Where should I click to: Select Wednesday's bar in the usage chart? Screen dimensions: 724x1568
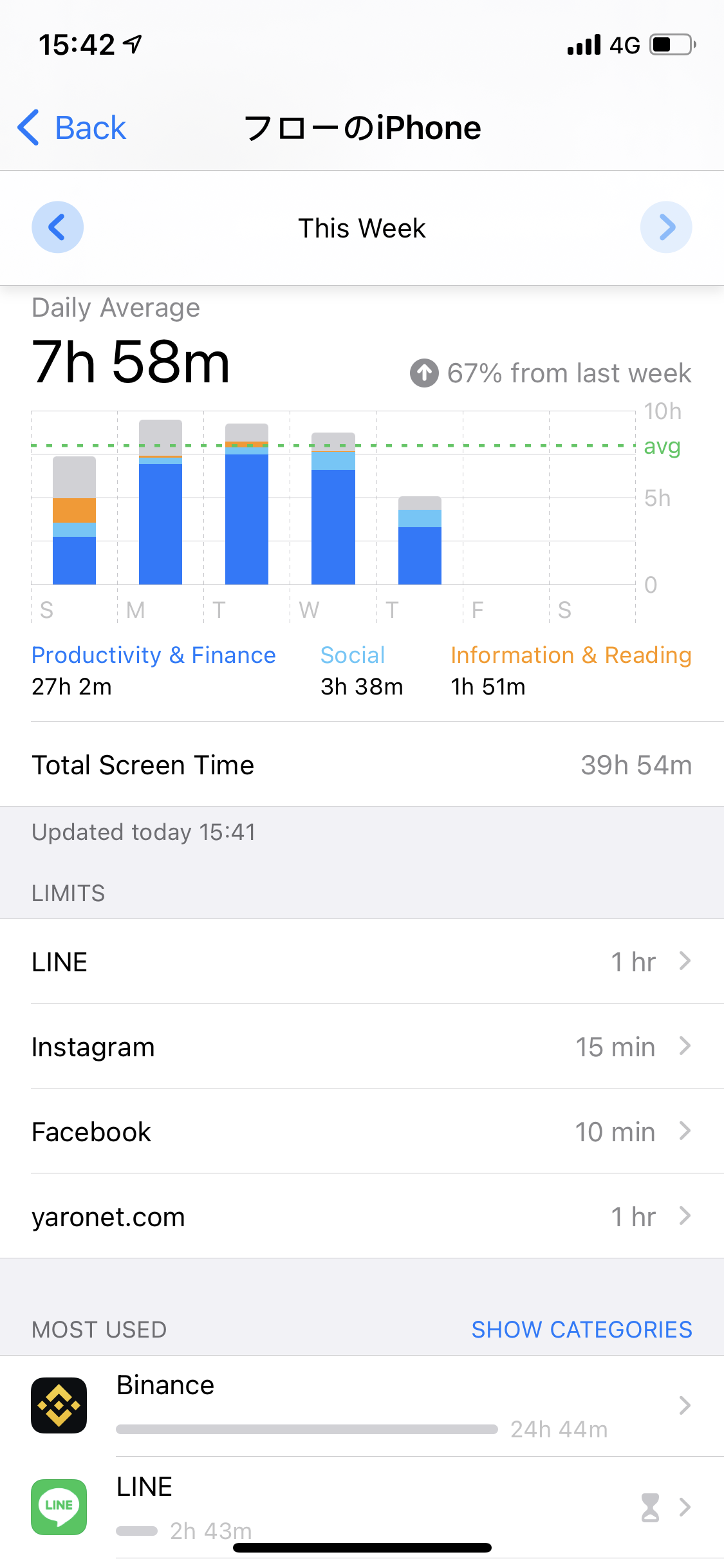[x=333, y=509]
